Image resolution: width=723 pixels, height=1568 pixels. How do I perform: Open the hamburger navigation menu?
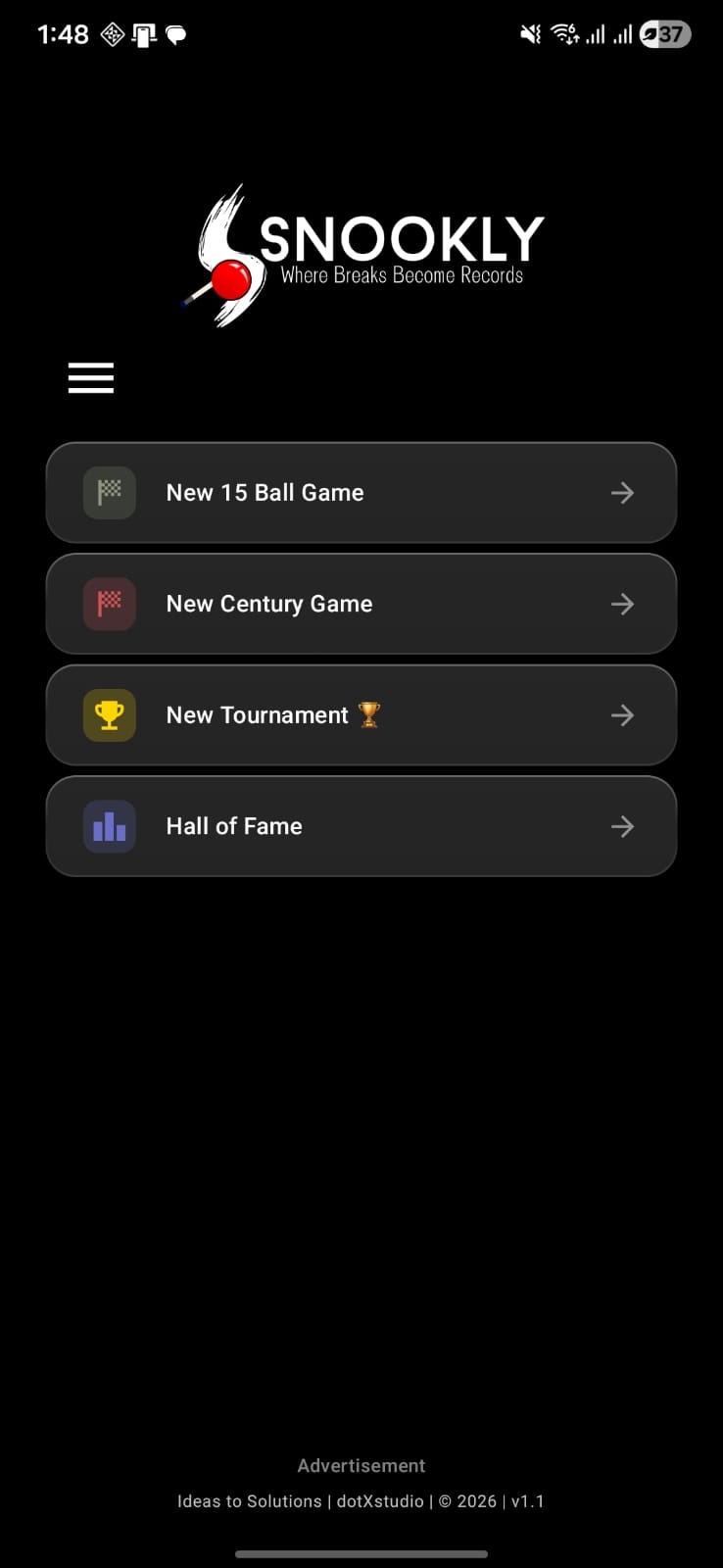point(90,377)
